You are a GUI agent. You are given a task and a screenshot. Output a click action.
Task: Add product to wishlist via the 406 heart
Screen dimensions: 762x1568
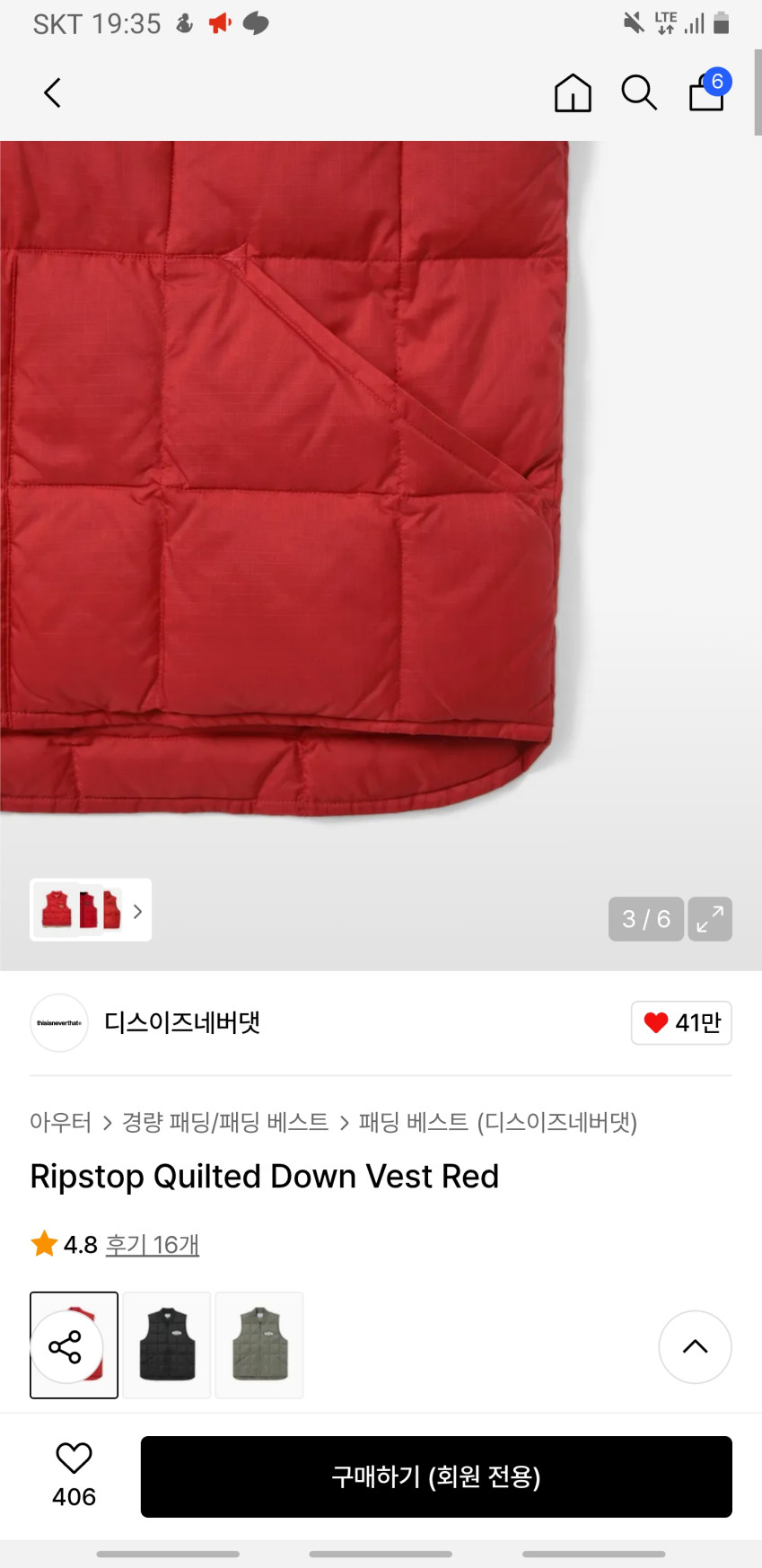coord(74,1476)
